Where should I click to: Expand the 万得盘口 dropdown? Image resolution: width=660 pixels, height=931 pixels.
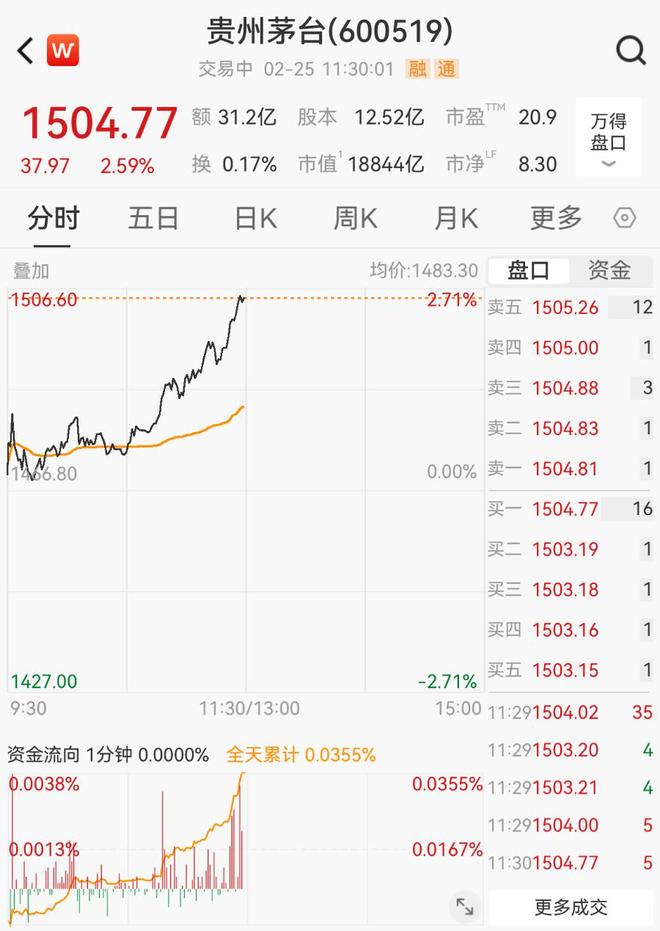608,138
